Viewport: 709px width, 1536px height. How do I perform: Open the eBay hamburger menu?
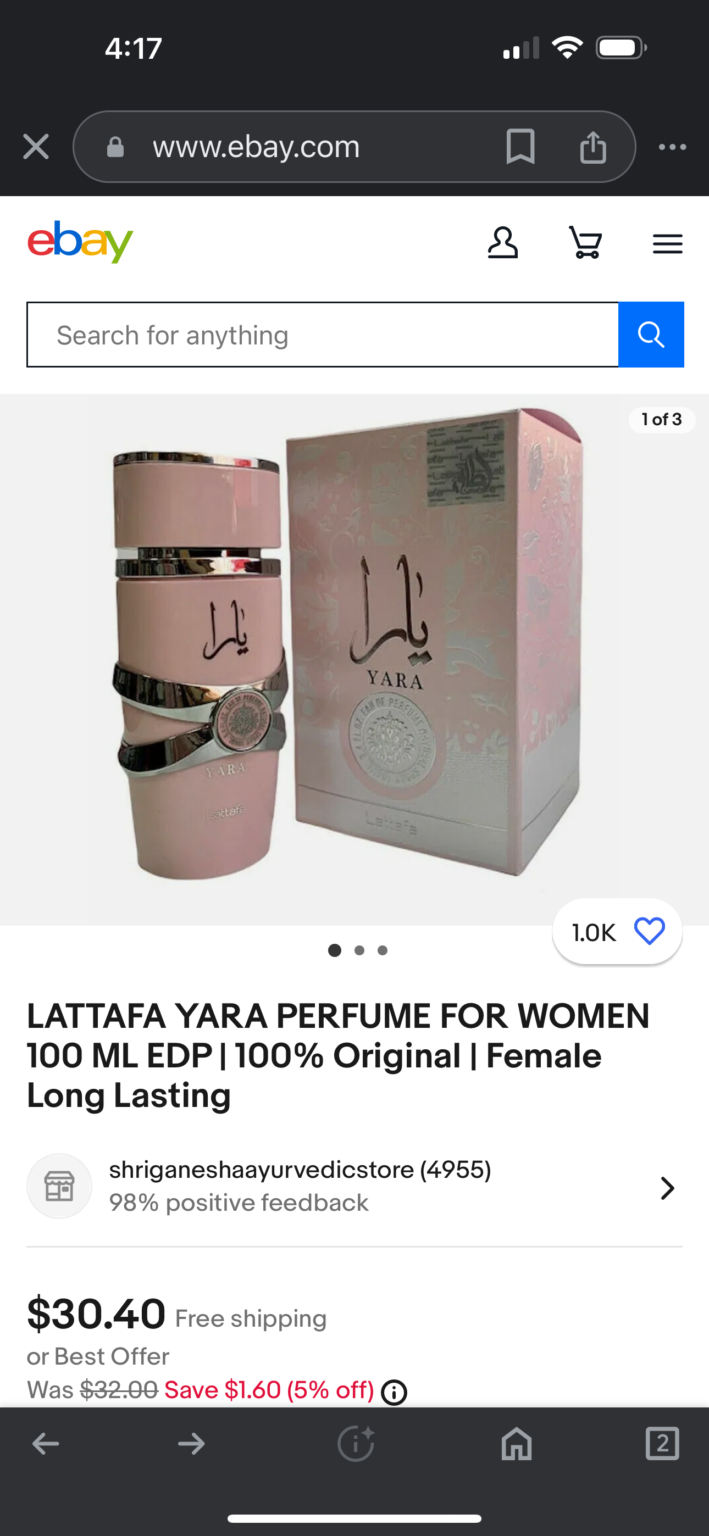coord(667,243)
